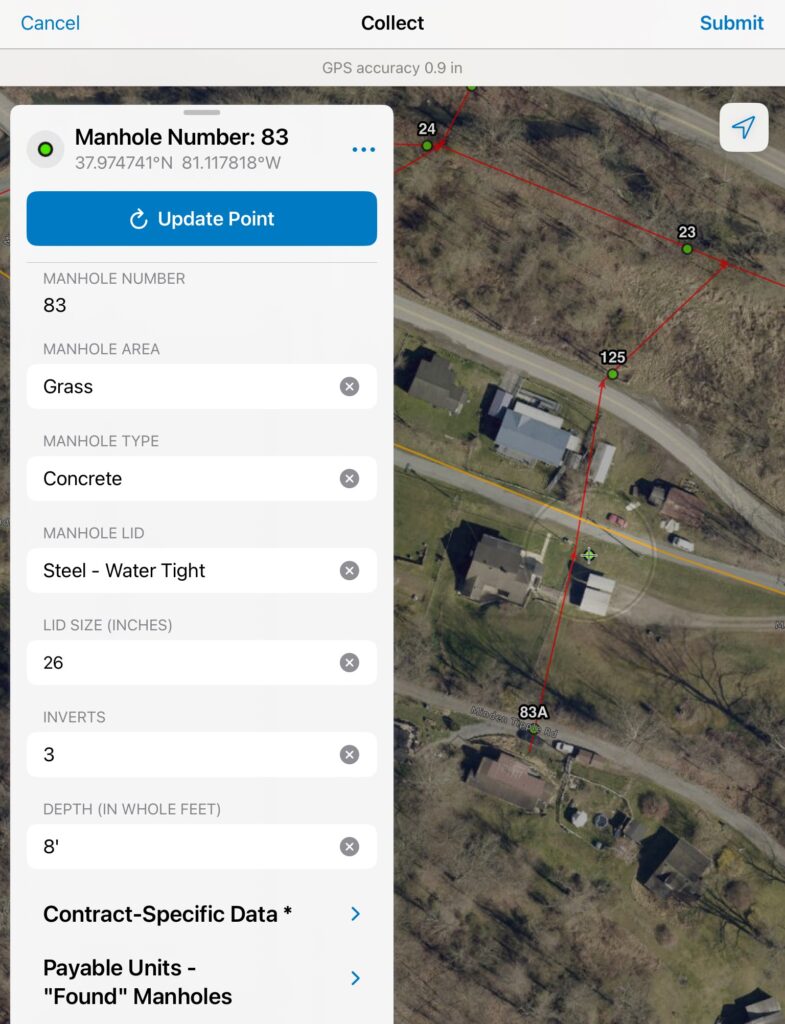Clear the Grass manhole area value
The width and height of the screenshot is (785, 1024).
(x=349, y=387)
